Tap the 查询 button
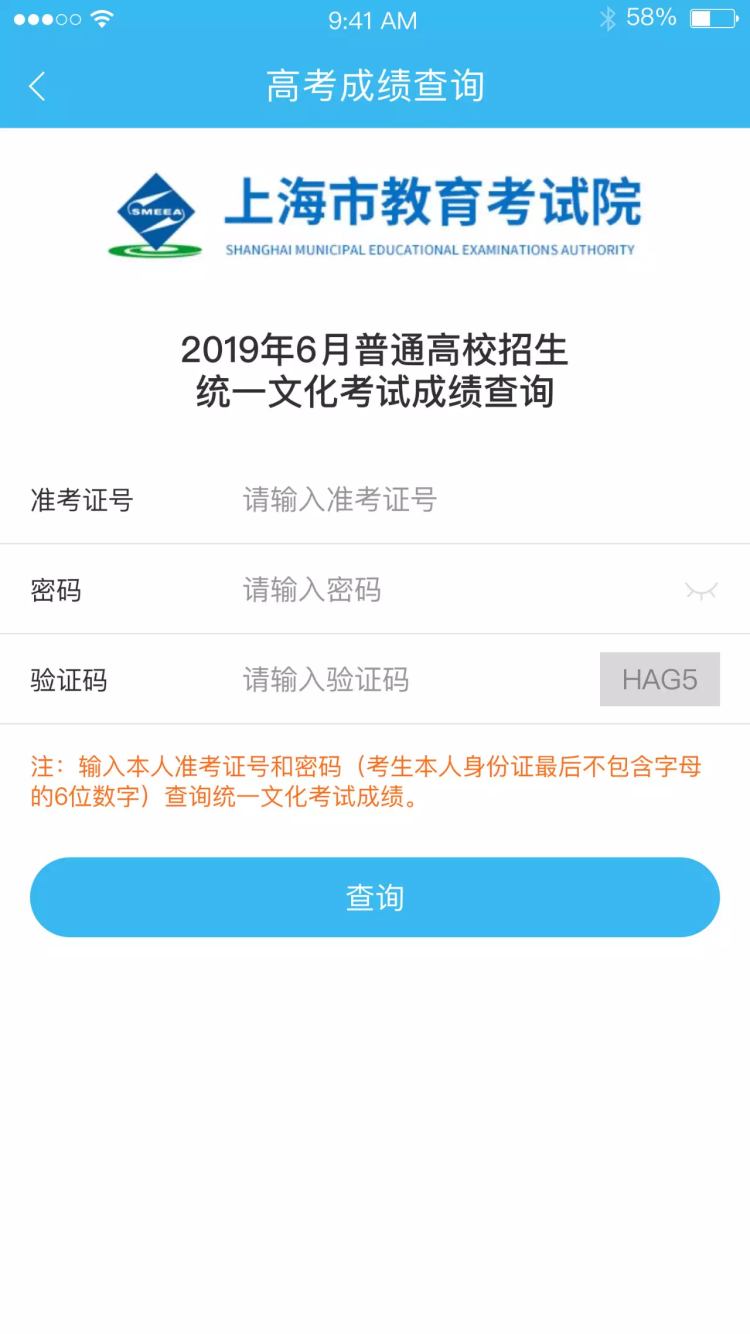This screenshot has height=1334, width=750. (x=375, y=897)
